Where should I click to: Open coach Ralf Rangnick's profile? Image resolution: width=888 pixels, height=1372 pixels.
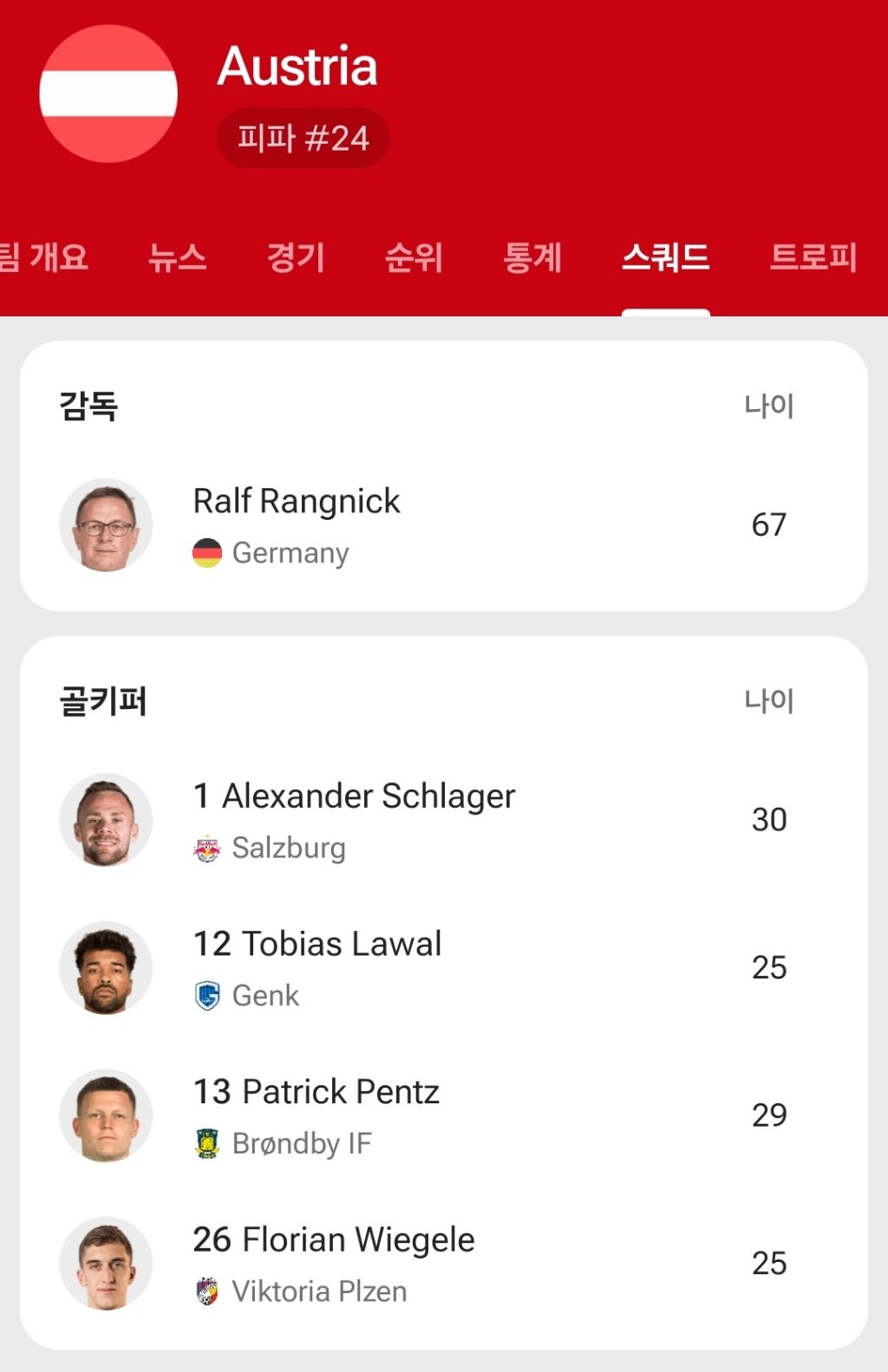[x=444, y=525]
